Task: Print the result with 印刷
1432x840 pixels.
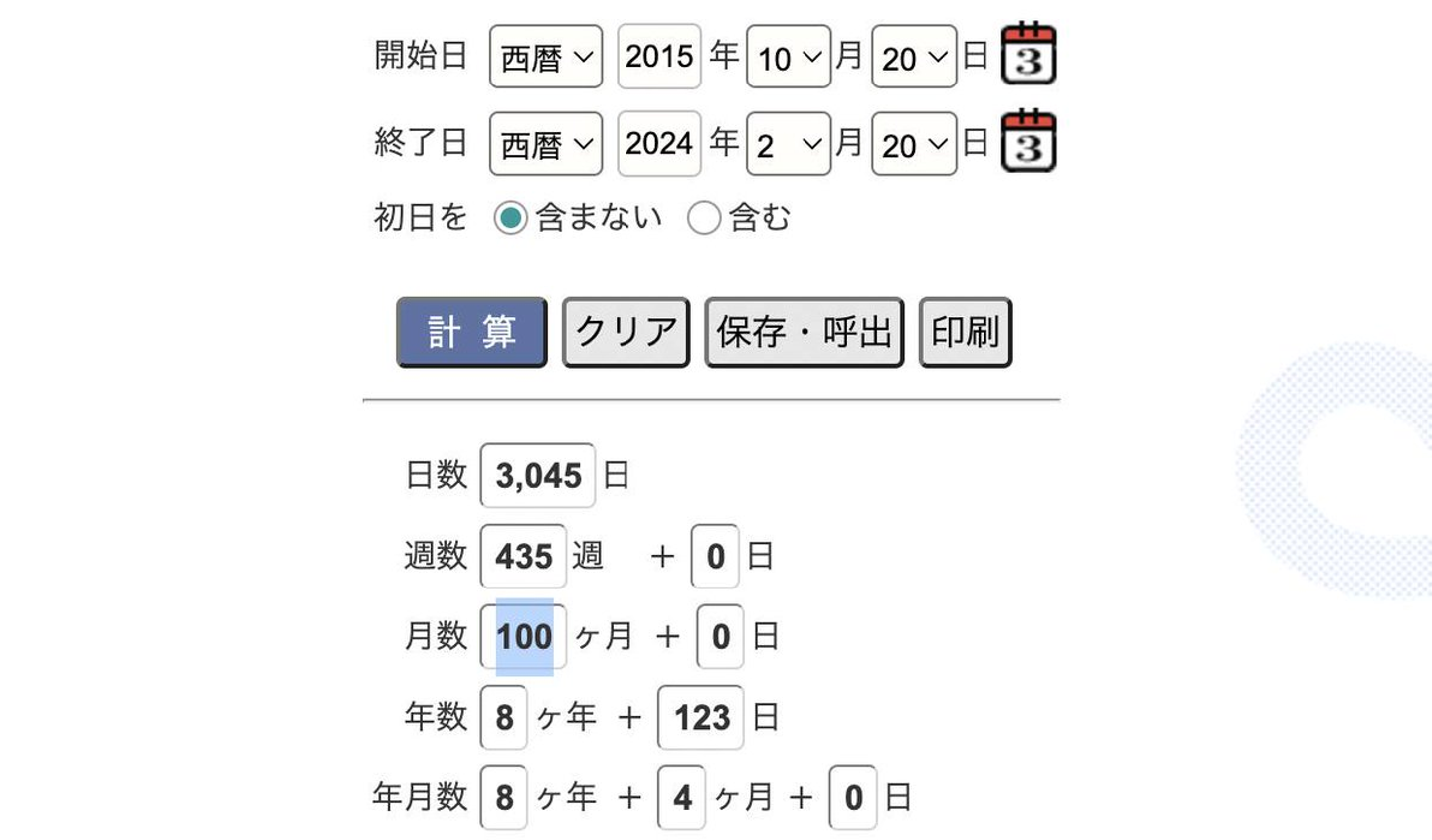Action: point(965,332)
